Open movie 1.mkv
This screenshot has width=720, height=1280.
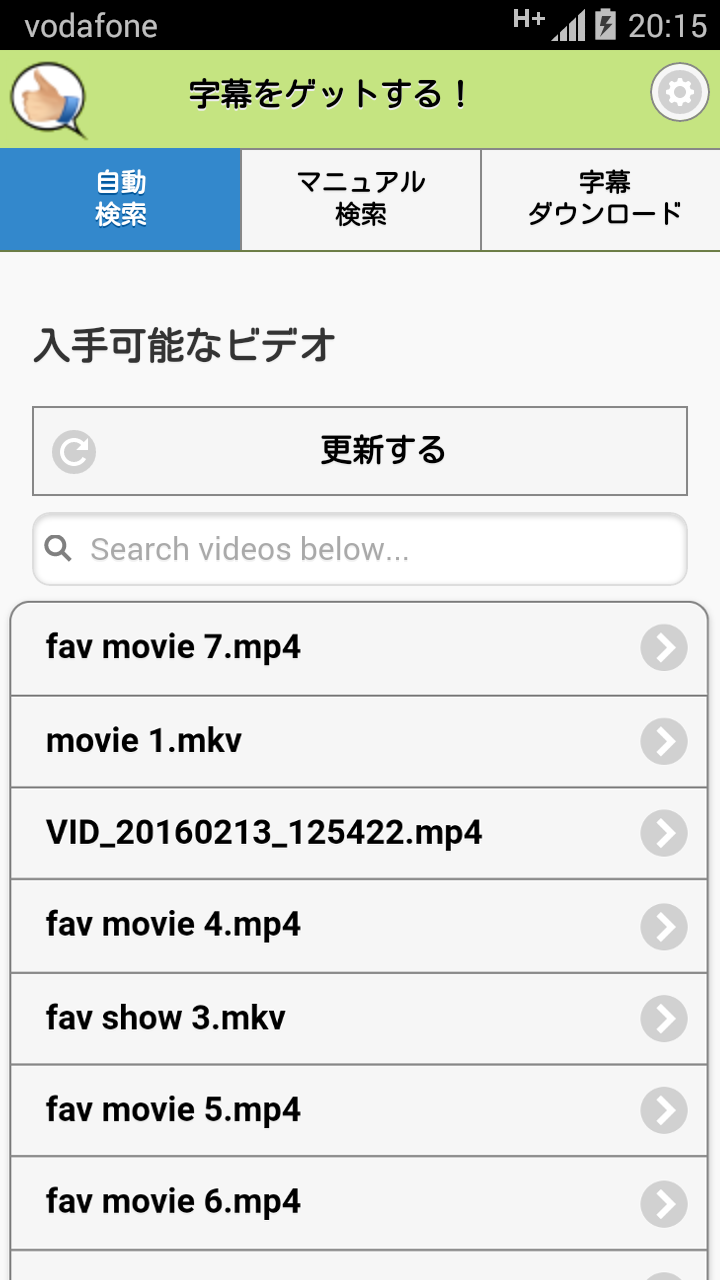coord(360,741)
